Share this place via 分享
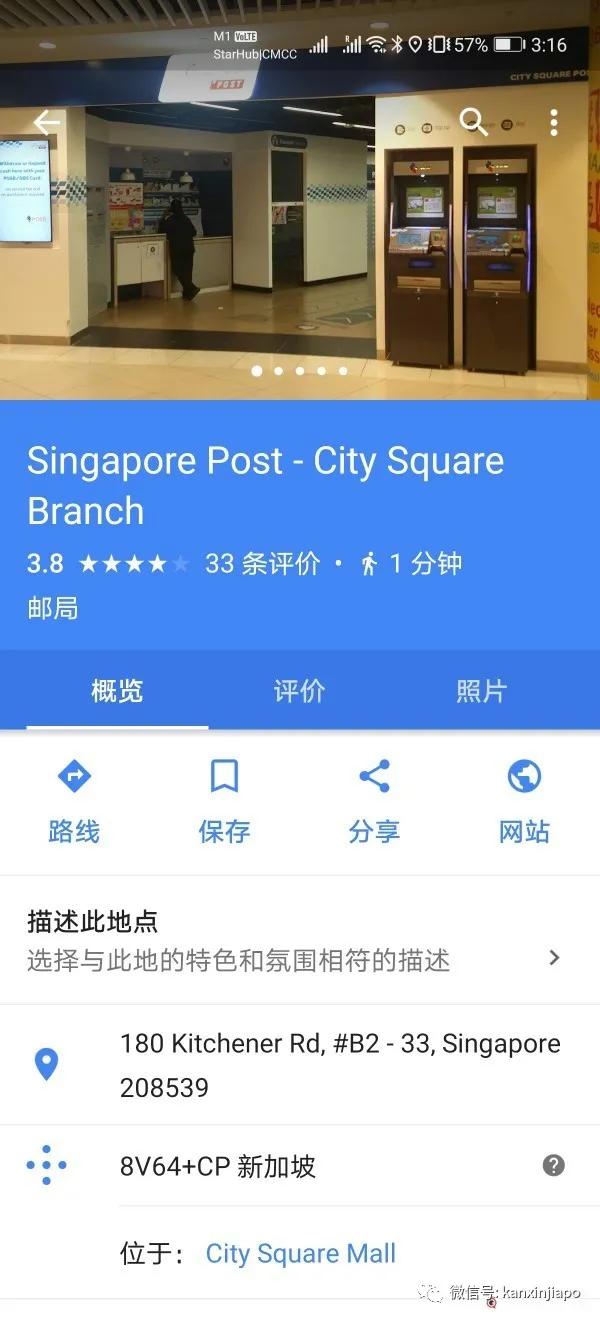600x1320 pixels. 374,801
